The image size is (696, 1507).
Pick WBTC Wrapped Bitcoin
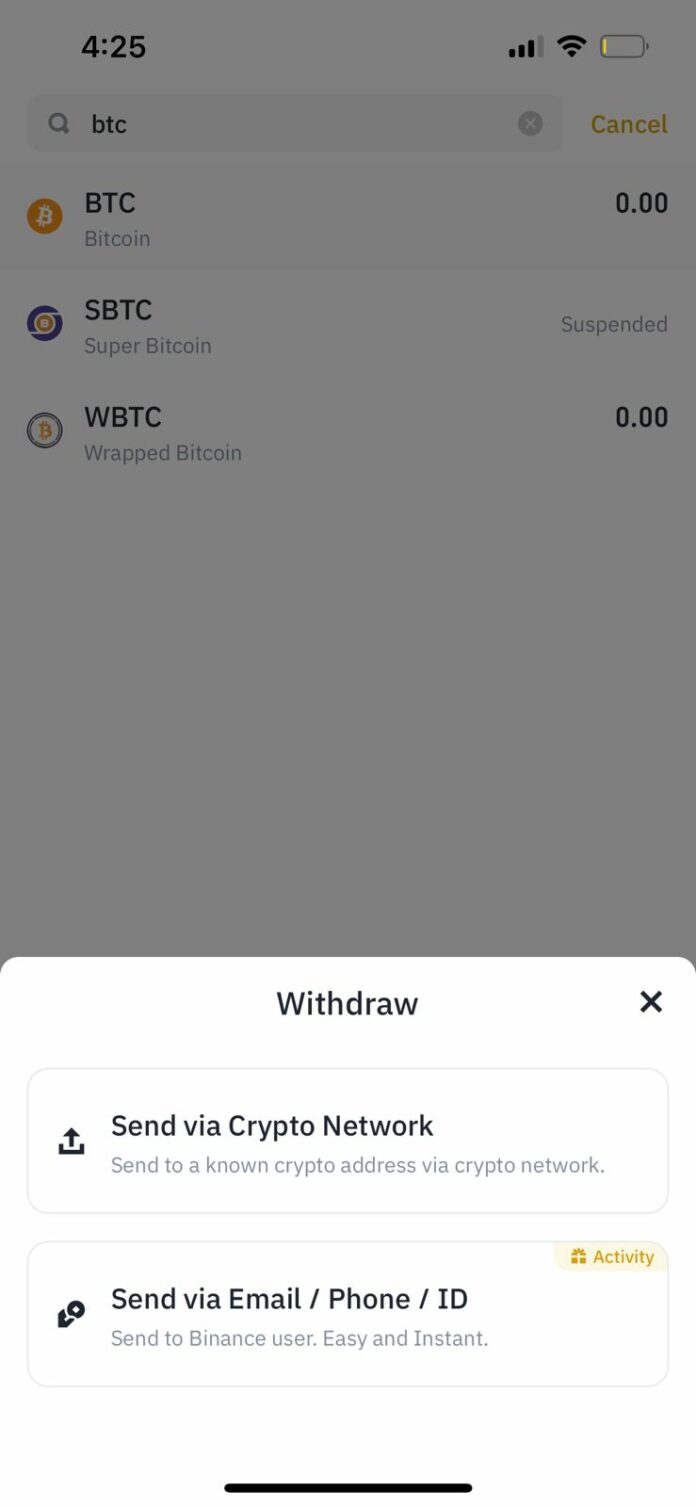click(x=347, y=432)
